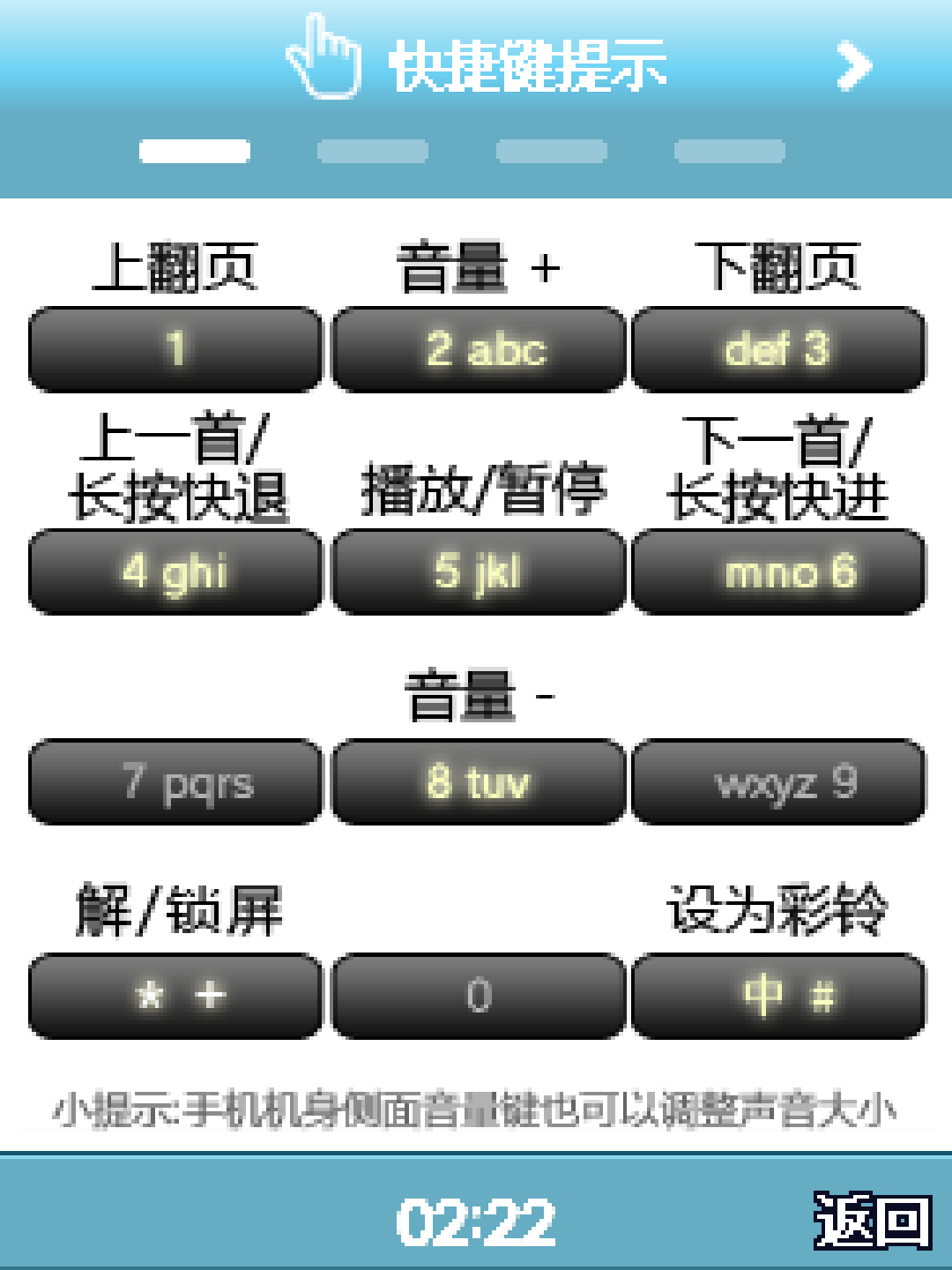Image resolution: width=952 pixels, height=1270 pixels.
Task: Tap the 7 pqrs key
Action: pyautogui.click(x=176, y=782)
